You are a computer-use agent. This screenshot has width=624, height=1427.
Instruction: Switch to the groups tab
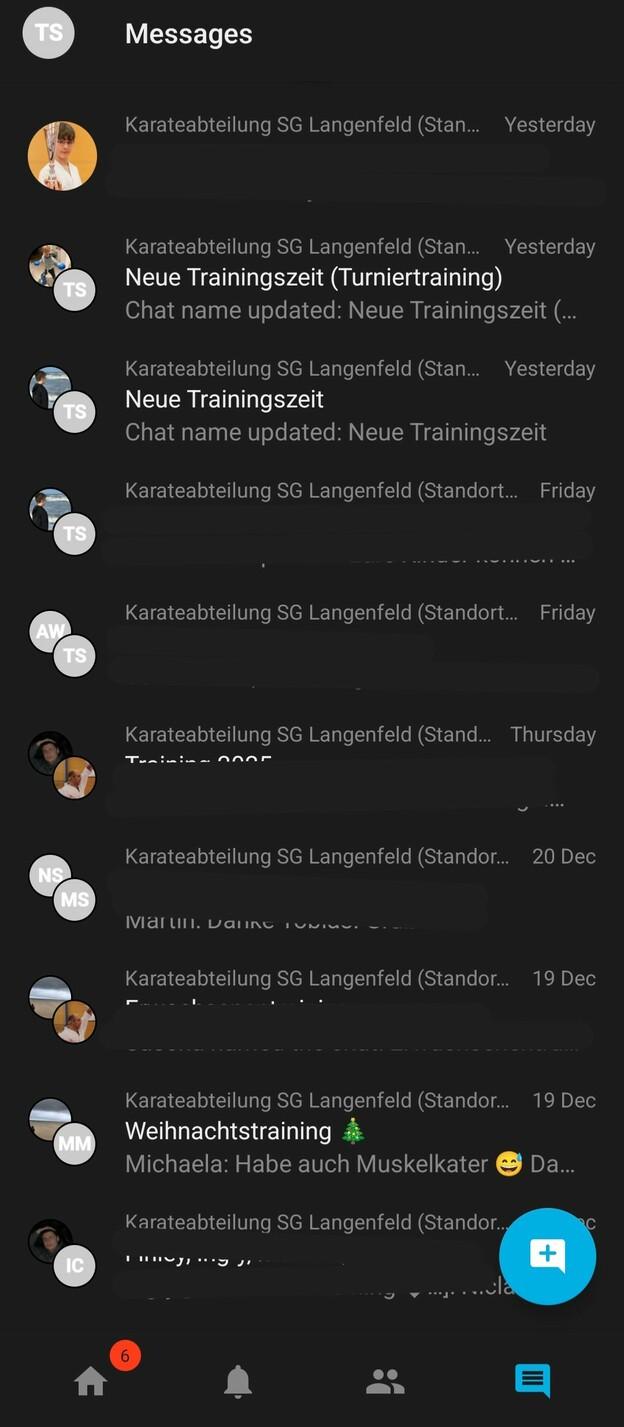(385, 1381)
